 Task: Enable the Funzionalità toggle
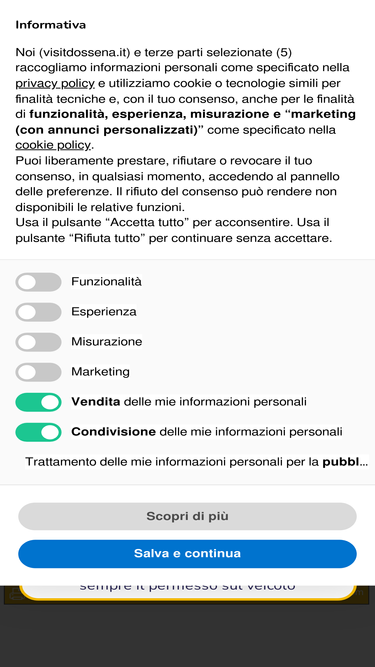pos(38,282)
